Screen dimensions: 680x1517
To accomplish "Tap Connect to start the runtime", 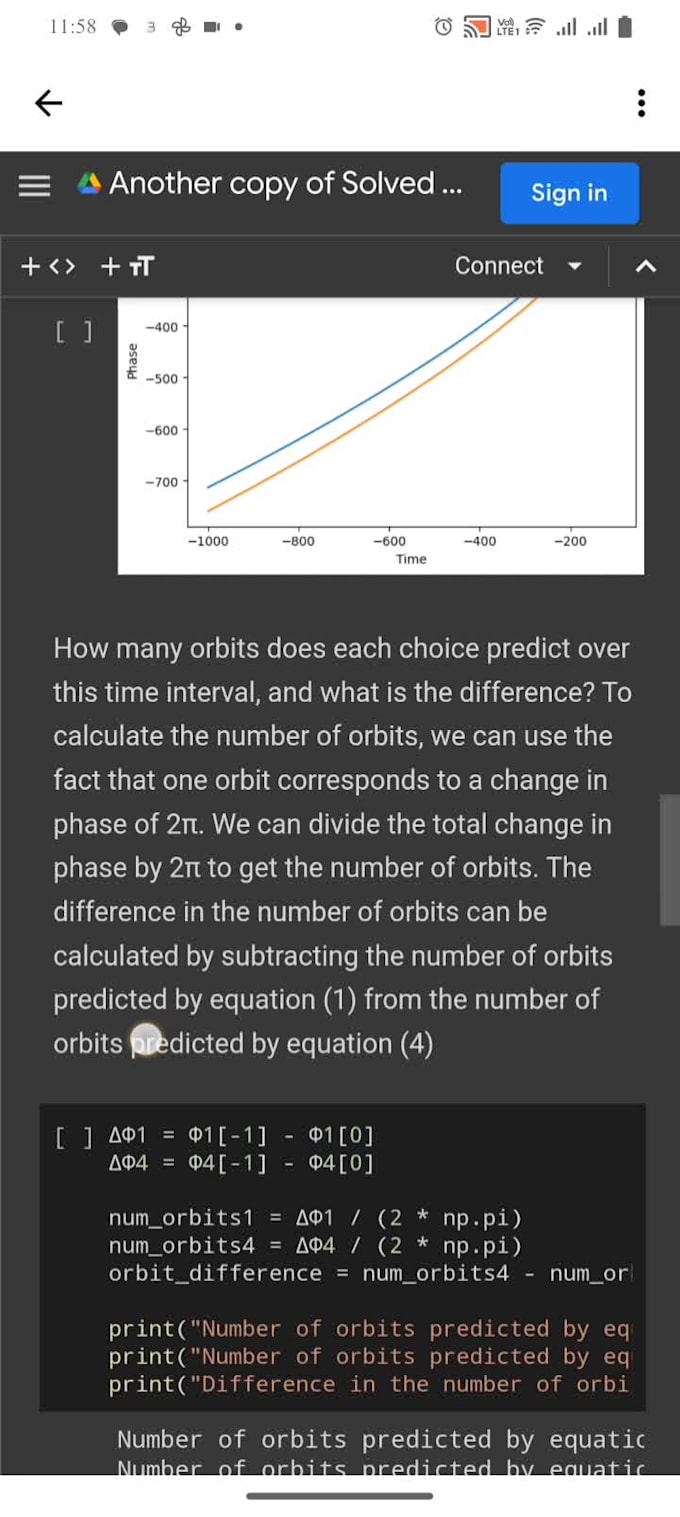I will click(x=499, y=266).
